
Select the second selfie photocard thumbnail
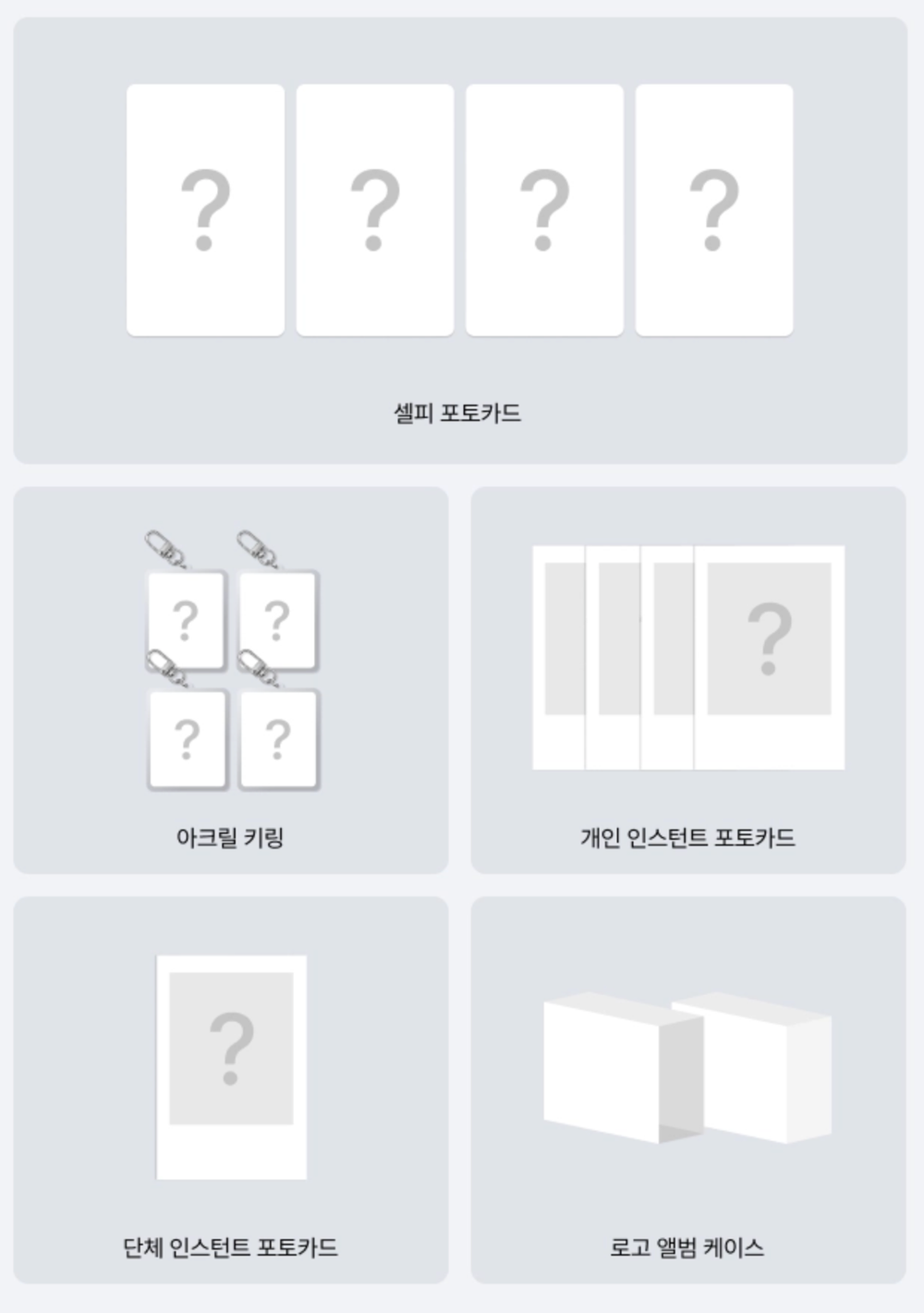click(x=374, y=209)
